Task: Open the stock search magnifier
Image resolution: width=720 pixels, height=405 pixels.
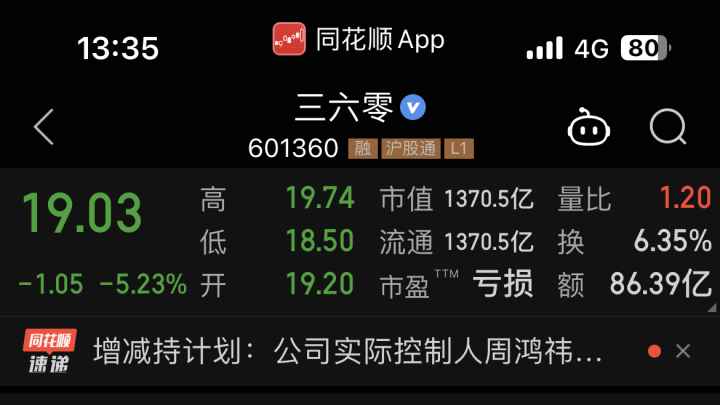Action: coord(667,127)
